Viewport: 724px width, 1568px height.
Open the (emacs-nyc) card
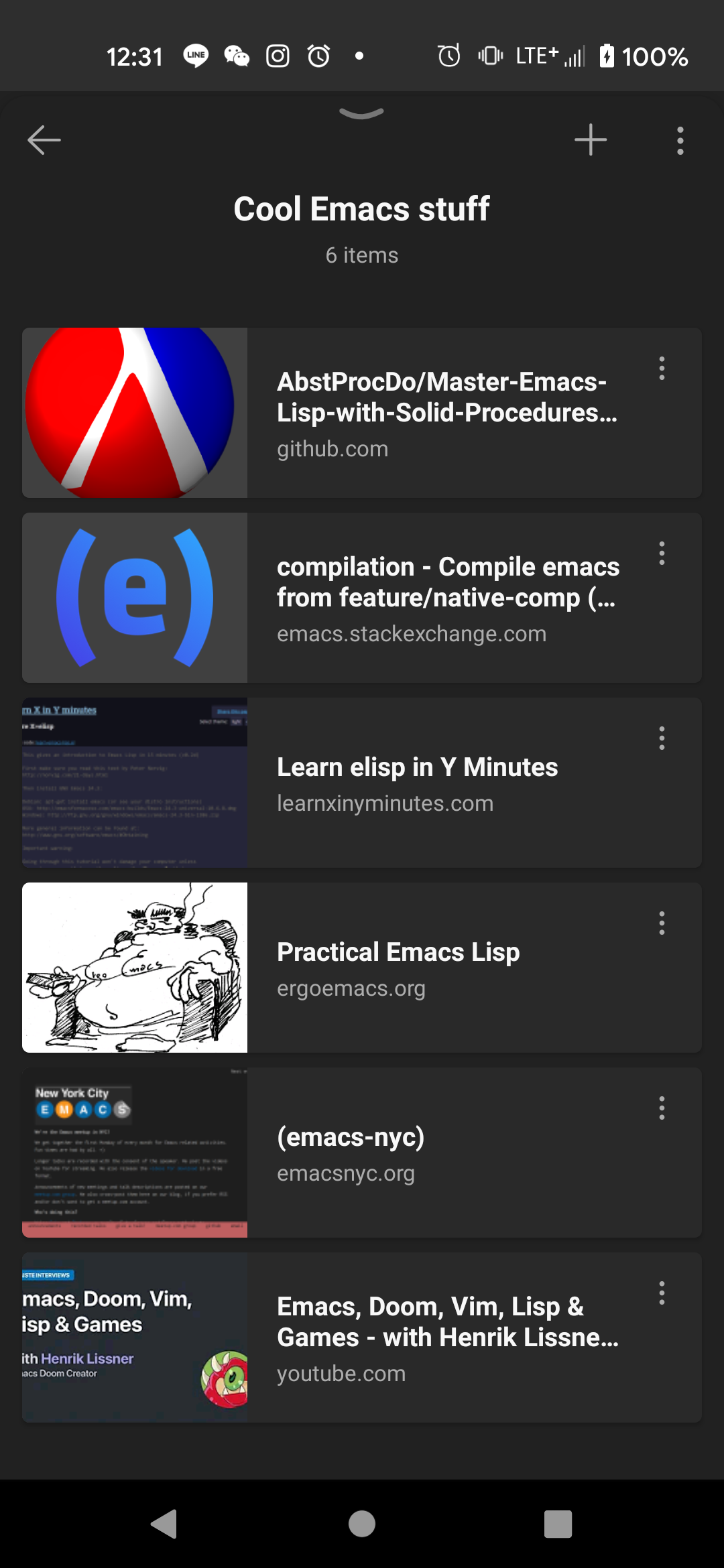coord(362,1153)
